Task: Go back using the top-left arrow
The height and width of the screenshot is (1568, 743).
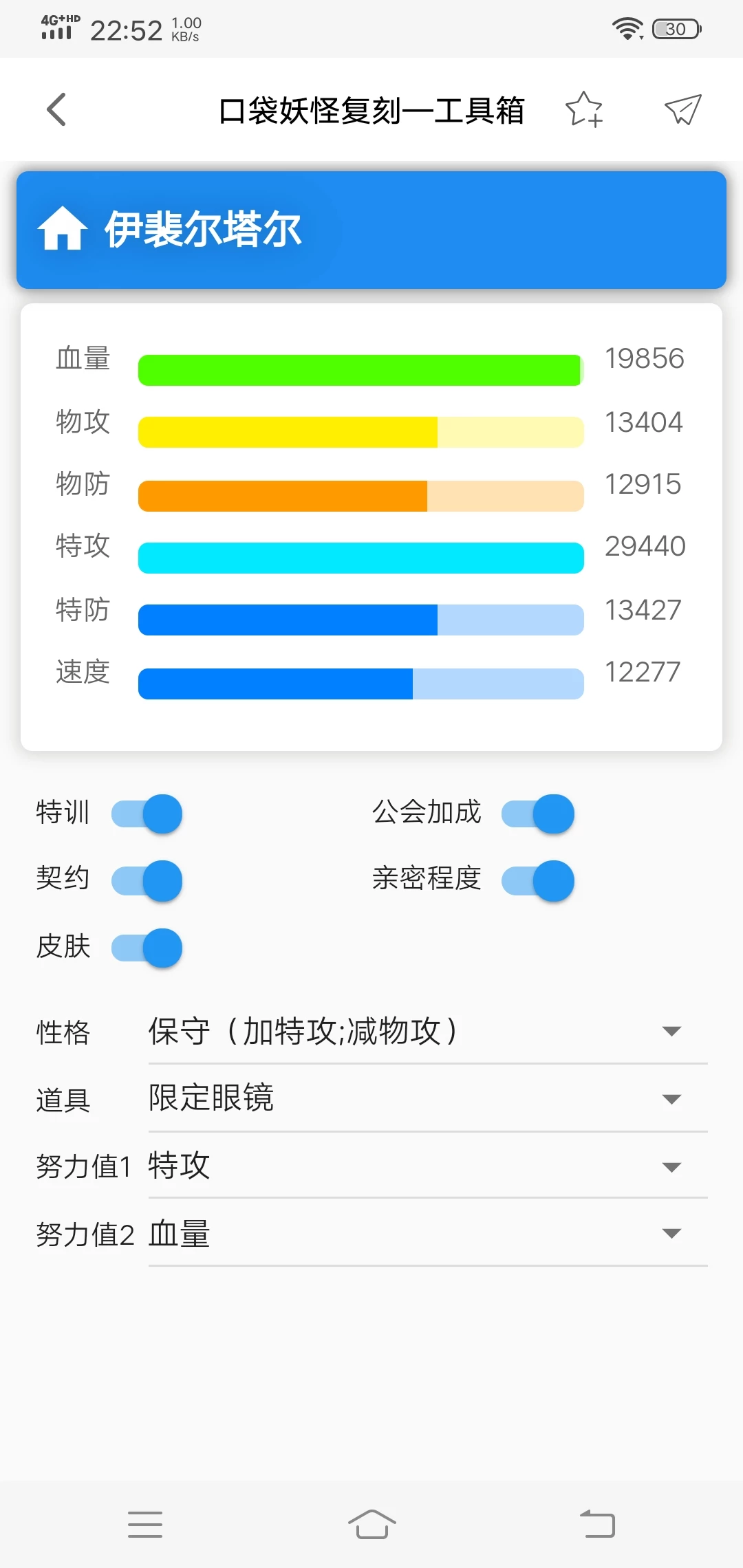Action: pos(56,110)
